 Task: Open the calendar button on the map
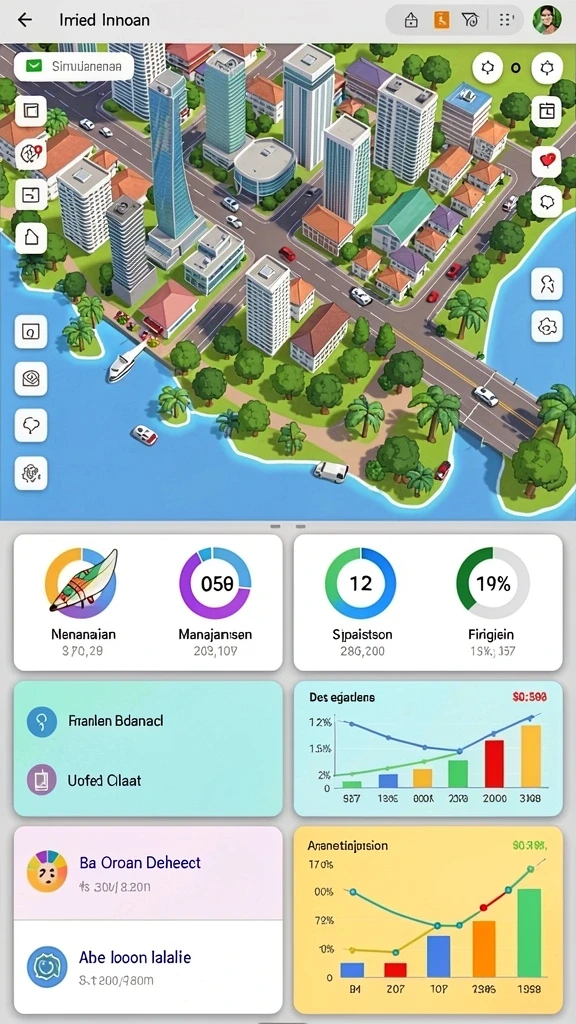point(547,112)
